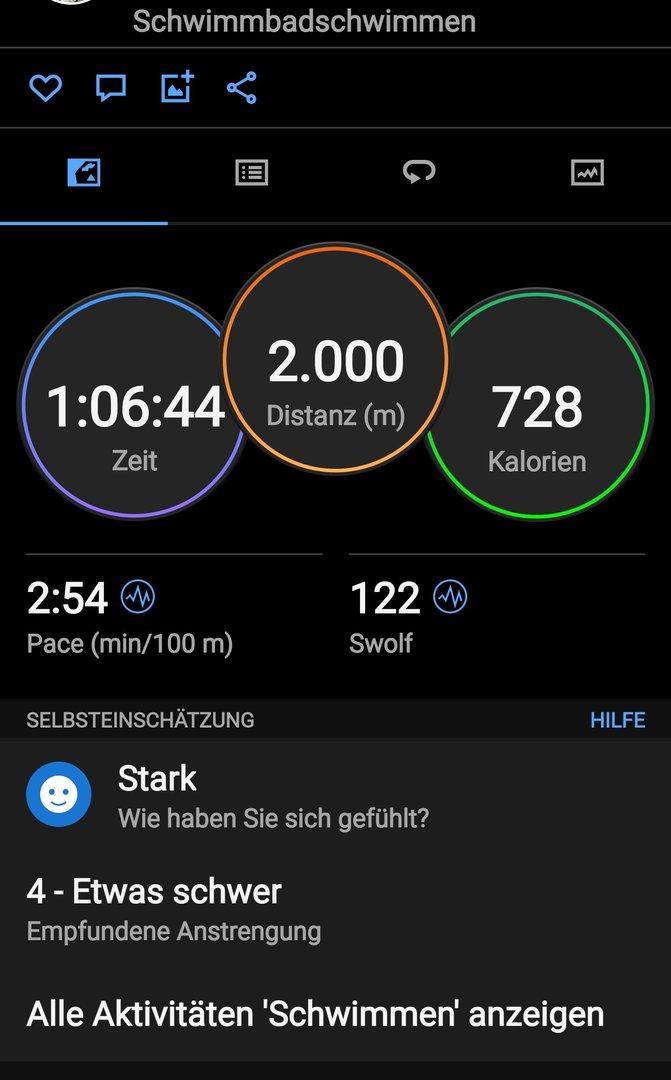Like this swimming activity
The height and width of the screenshot is (1080, 671).
pos(45,88)
